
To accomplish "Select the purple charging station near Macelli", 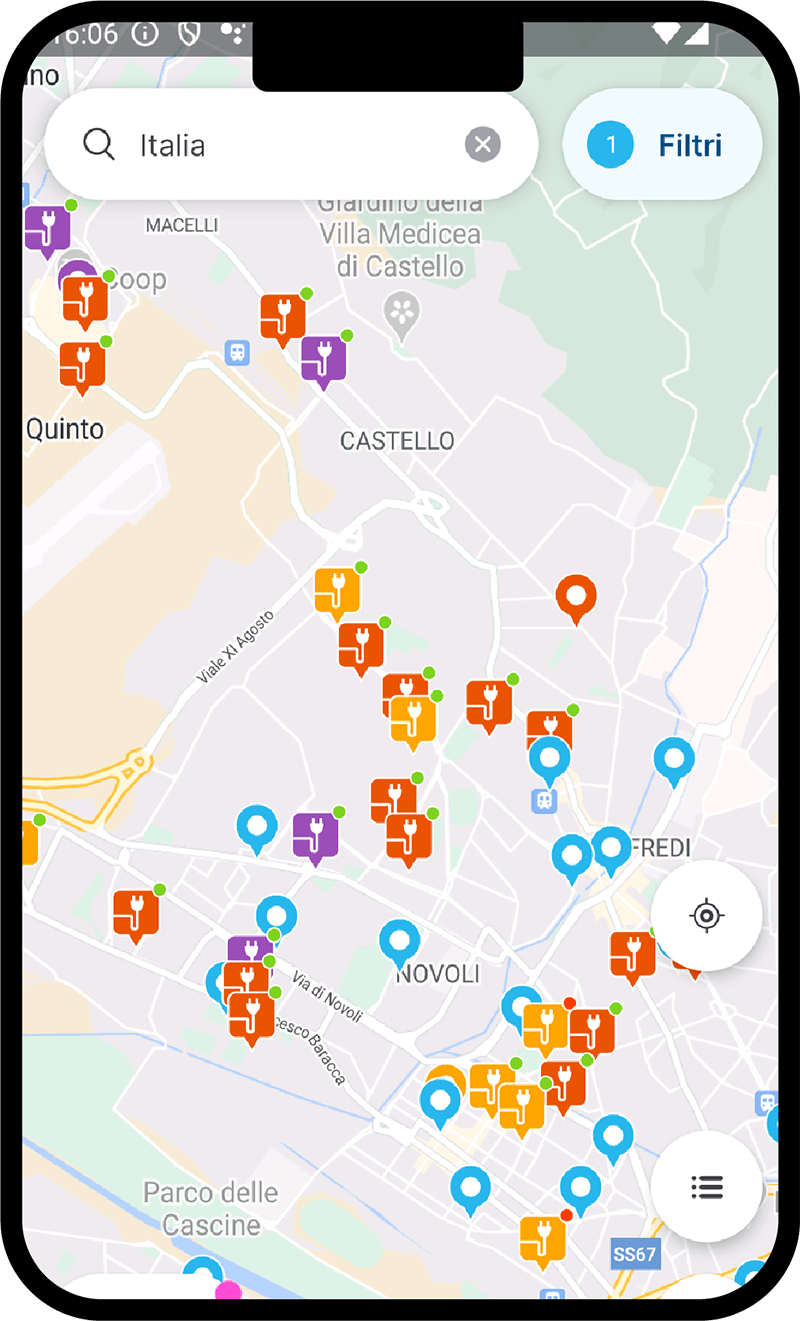I will [46, 229].
